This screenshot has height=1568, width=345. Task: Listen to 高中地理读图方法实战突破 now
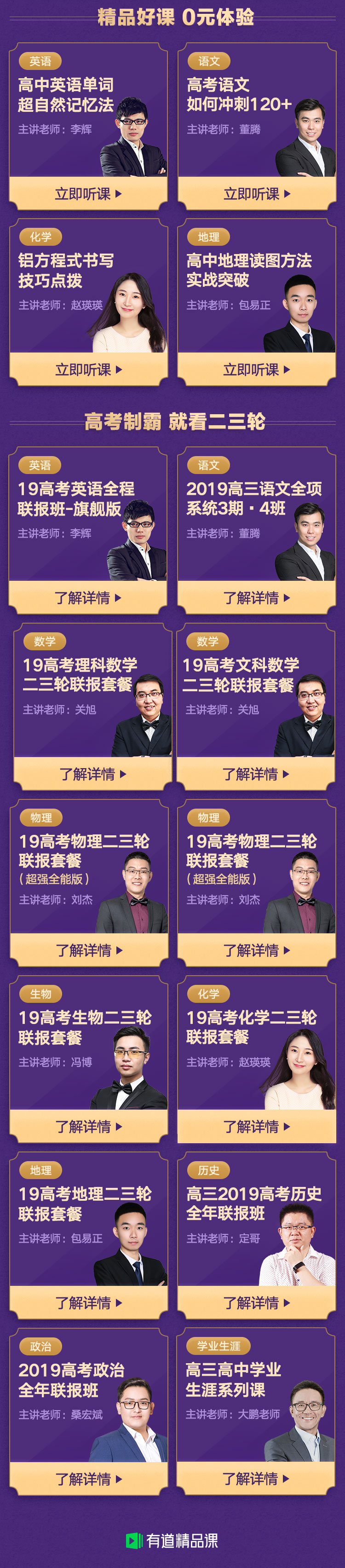coord(256,370)
